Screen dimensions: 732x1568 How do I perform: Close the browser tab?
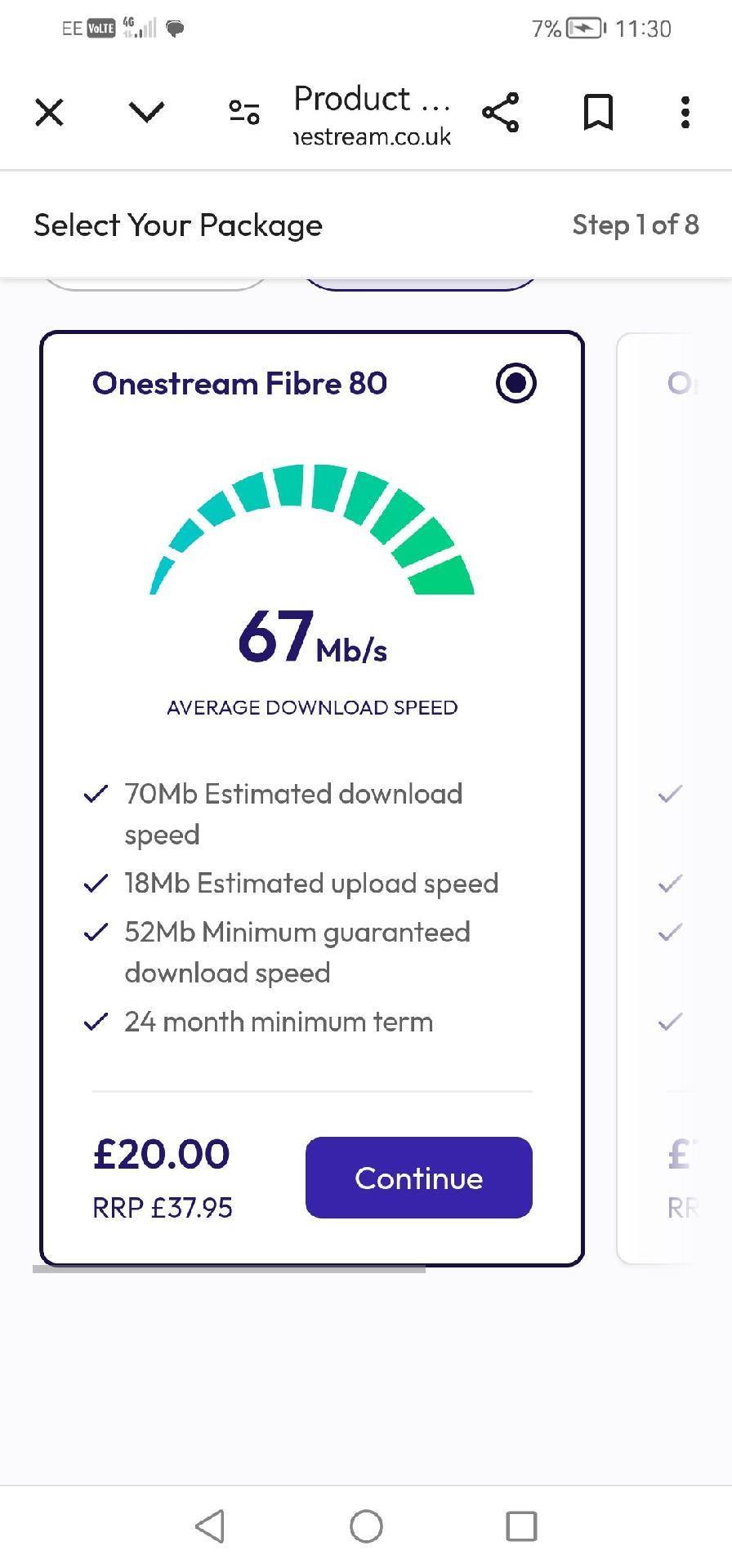pos(50,113)
